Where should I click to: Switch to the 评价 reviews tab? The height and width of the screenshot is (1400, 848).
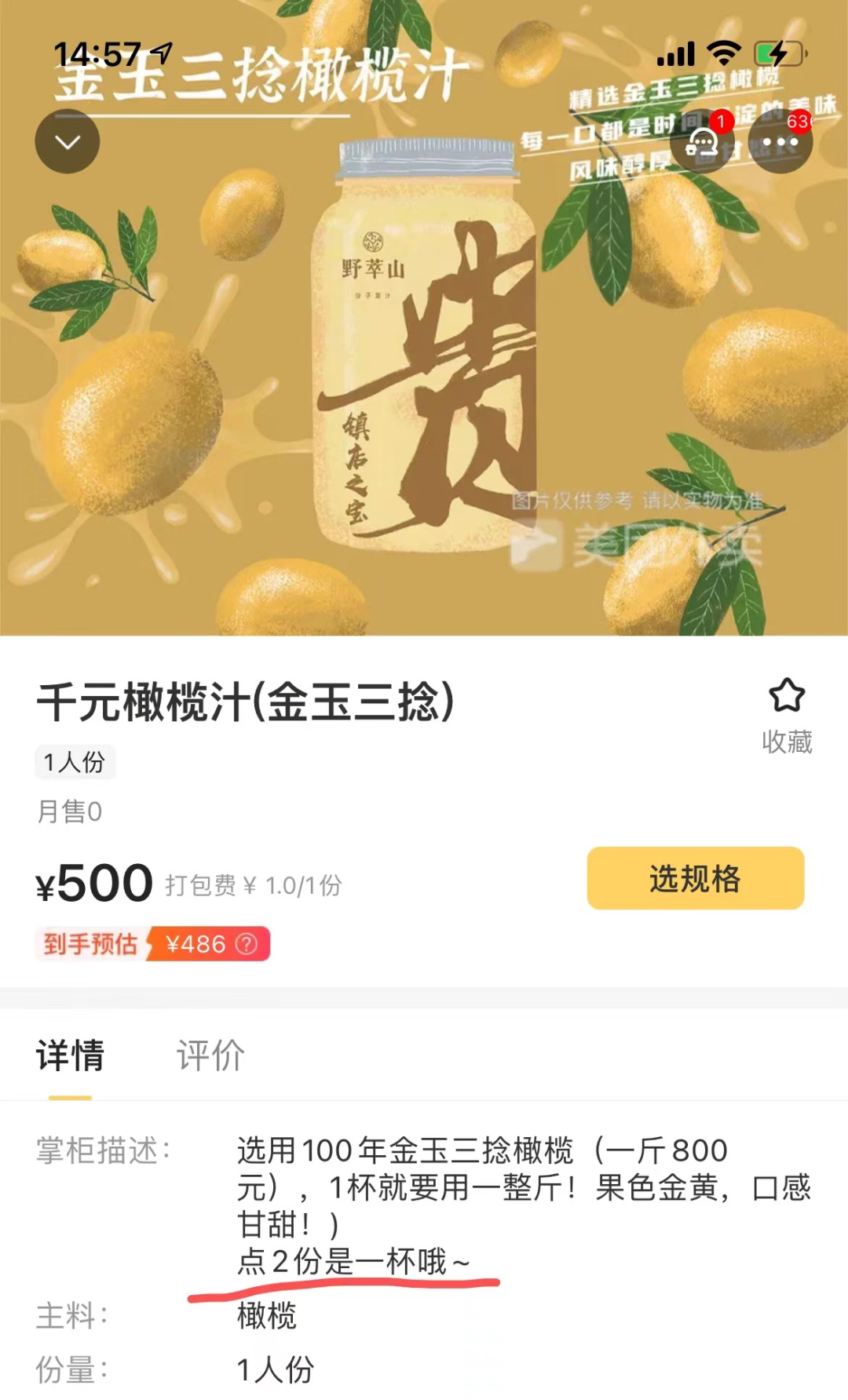[210, 1055]
